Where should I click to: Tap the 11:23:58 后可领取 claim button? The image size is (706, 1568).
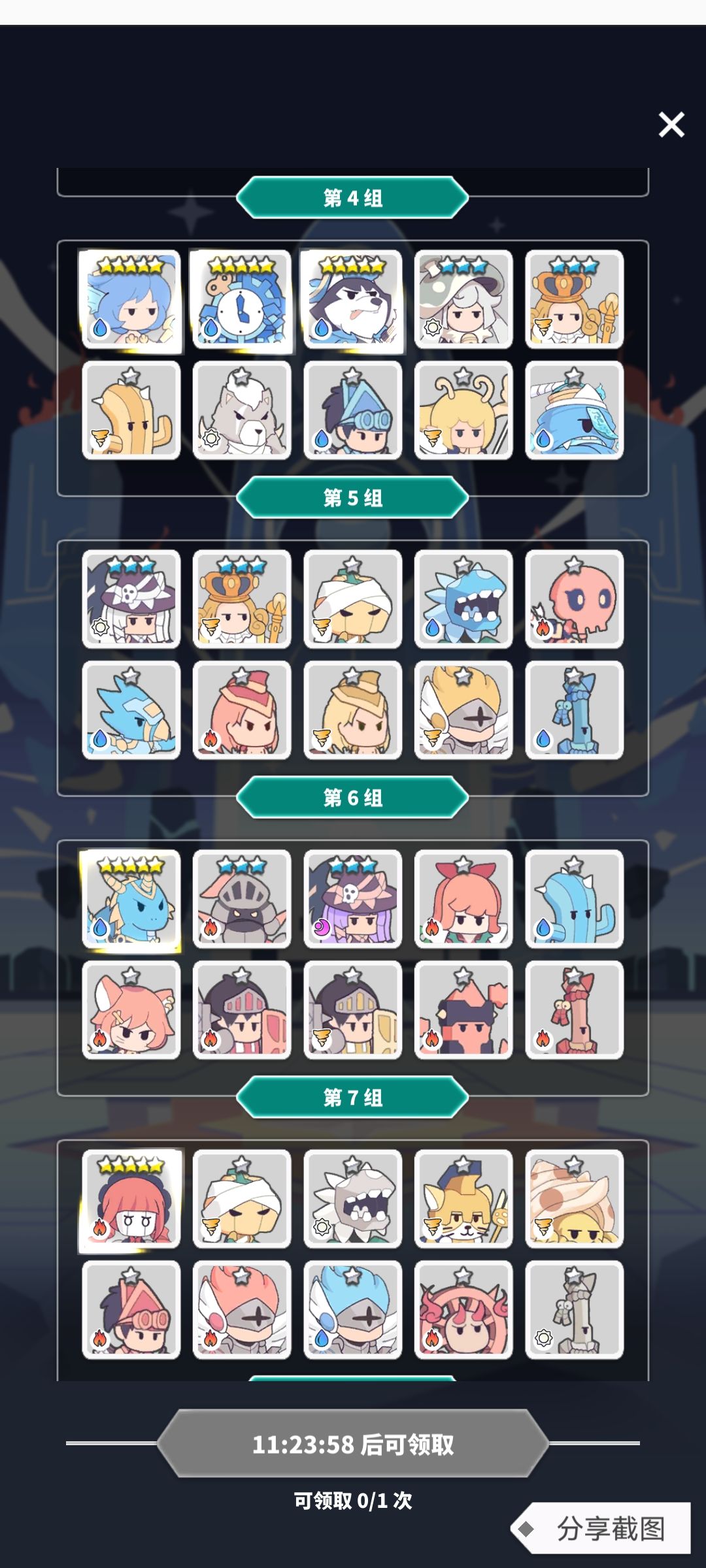[x=353, y=1444]
